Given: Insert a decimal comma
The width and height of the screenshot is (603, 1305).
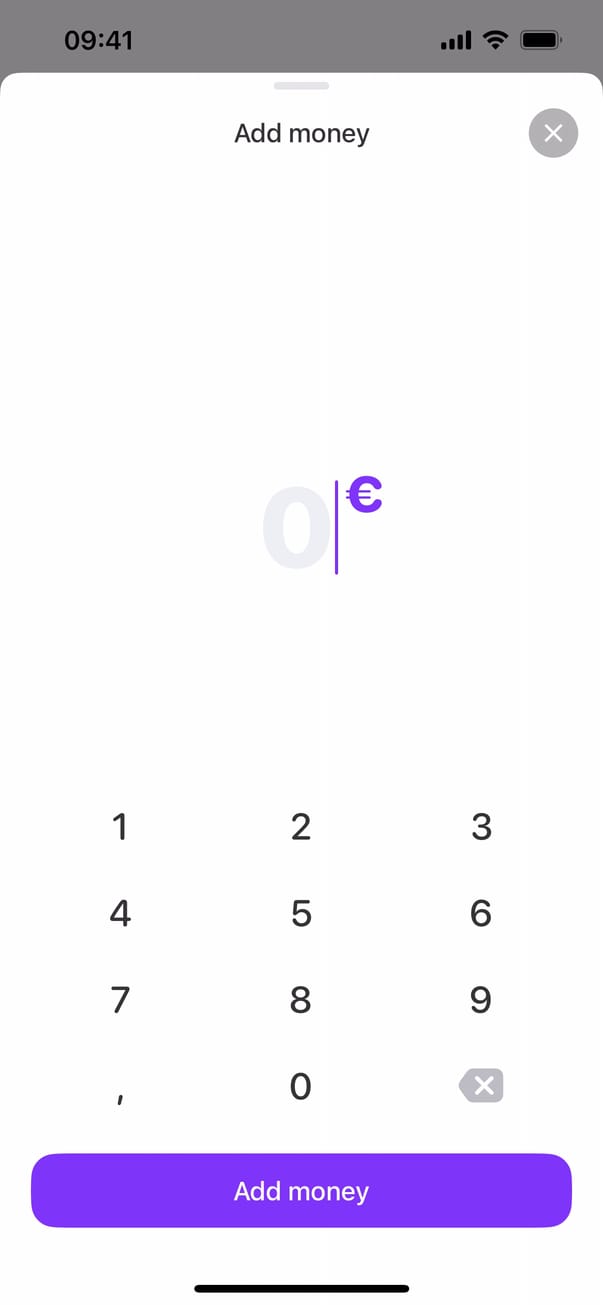Looking at the screenshot, I should pyautogui.click(x=120, y=1092).
